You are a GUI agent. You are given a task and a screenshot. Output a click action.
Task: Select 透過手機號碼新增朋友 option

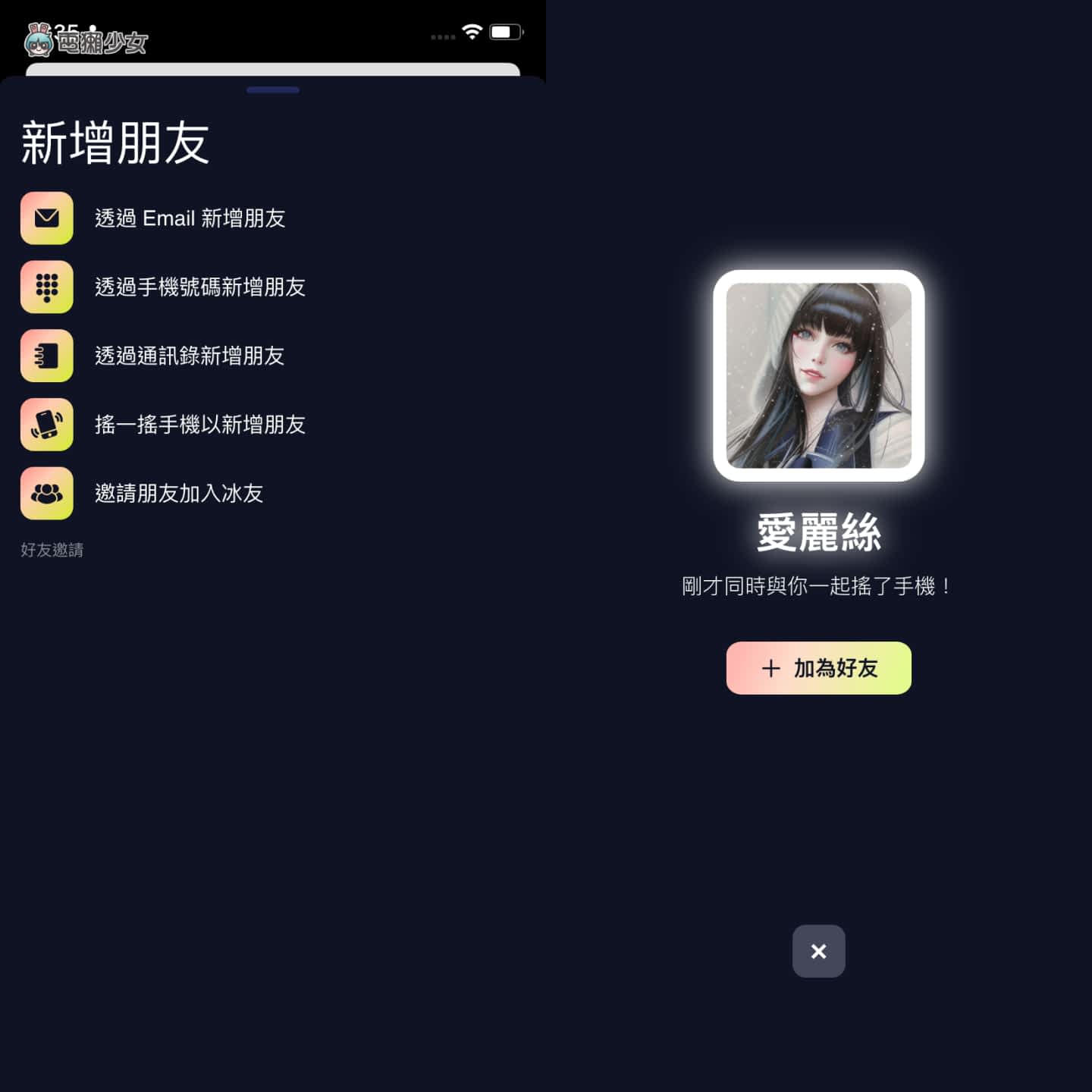(199, 287)
